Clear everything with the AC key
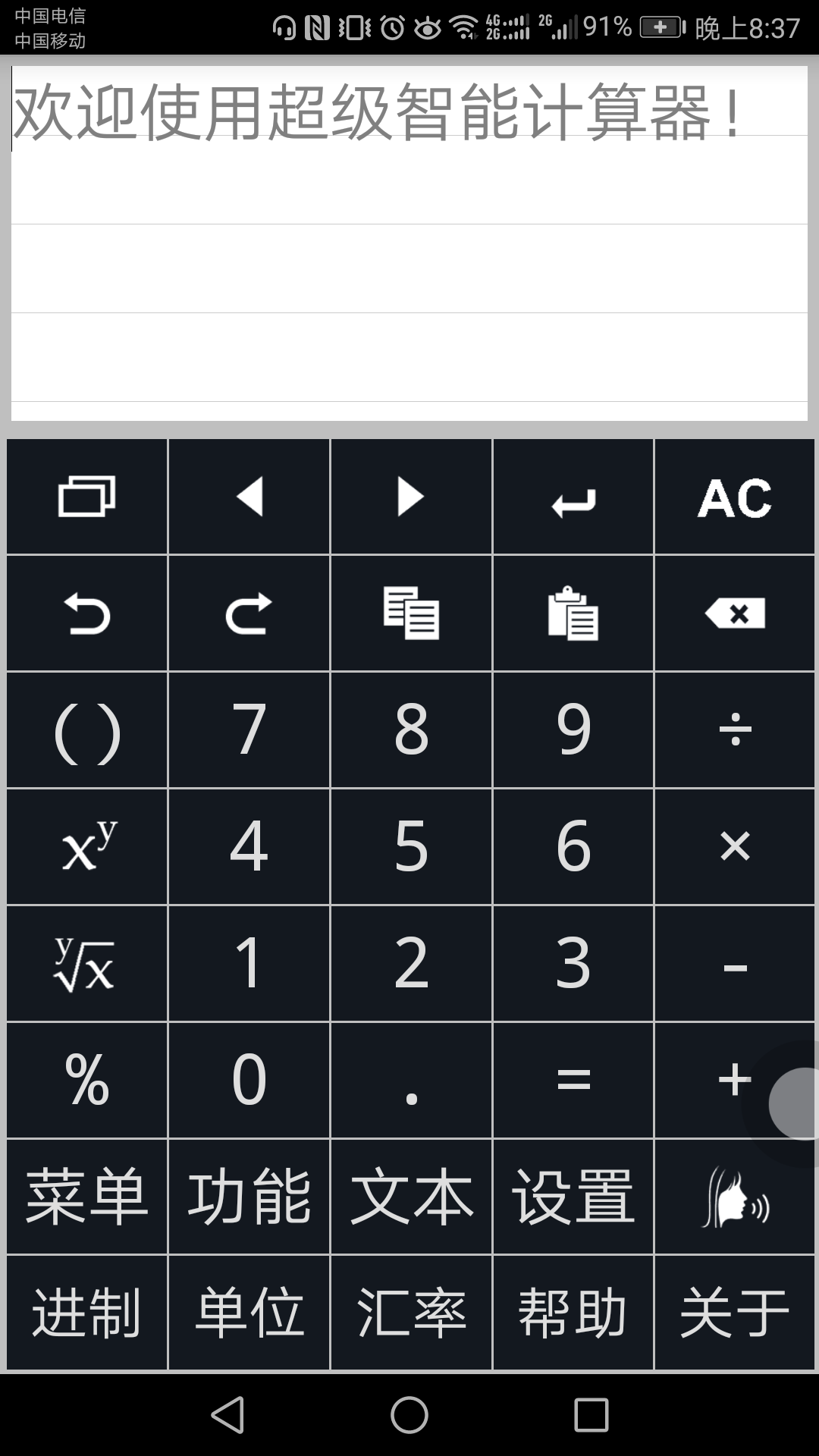The width and height of the screenshot is (819, 1456). [734, 497]
